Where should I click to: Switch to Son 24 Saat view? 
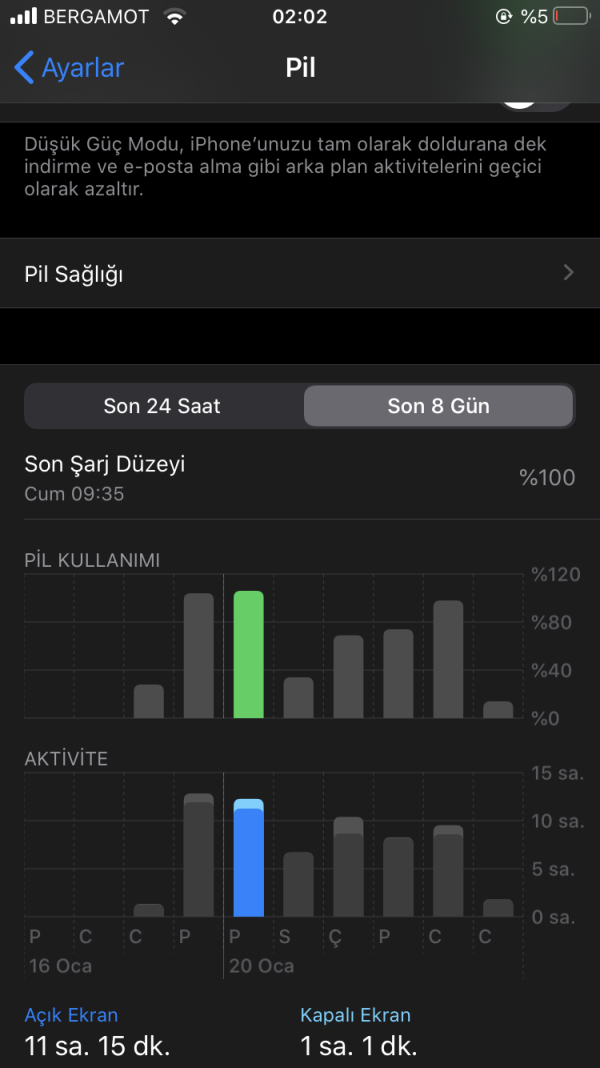click(162, 406)
